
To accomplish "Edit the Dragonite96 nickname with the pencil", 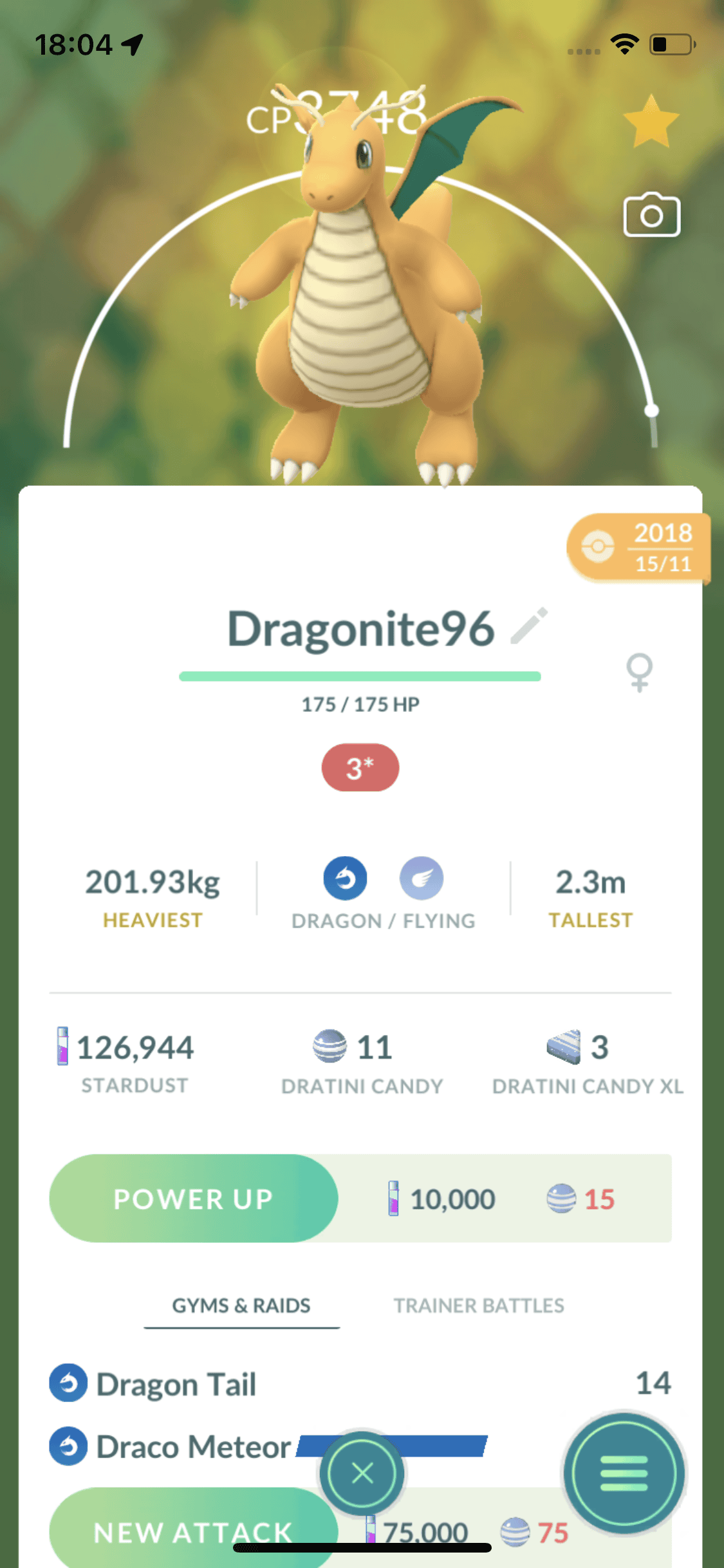I will coord(529,626).
